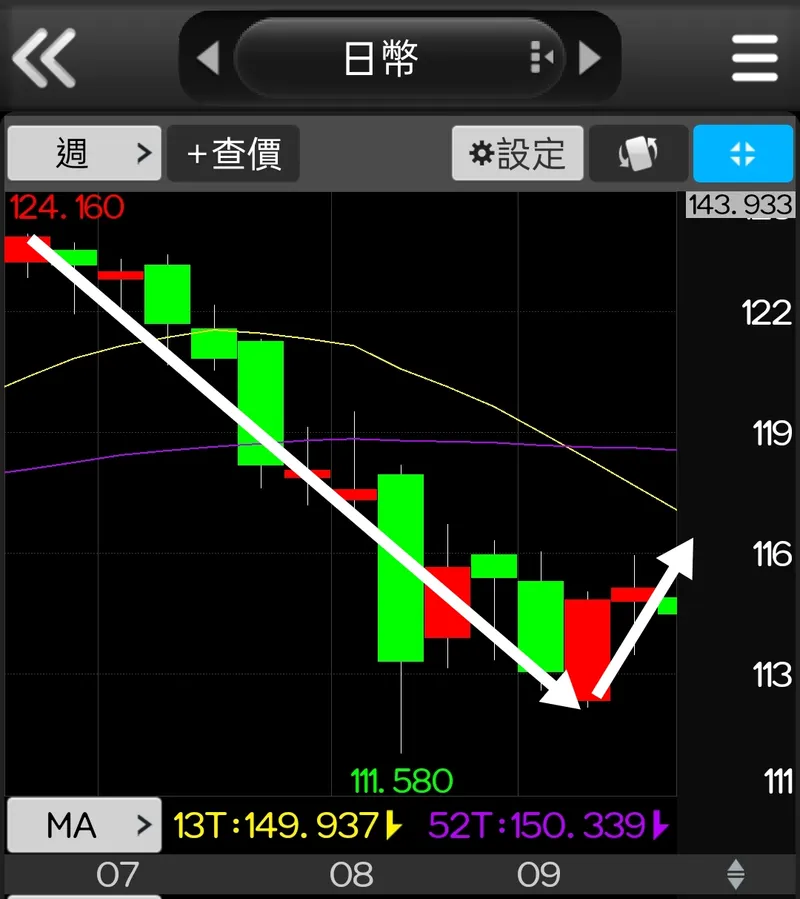This screenshot has width=800, height=899.
Task: Tap the +查價 price lookup button
Action: tap(233, 153)
